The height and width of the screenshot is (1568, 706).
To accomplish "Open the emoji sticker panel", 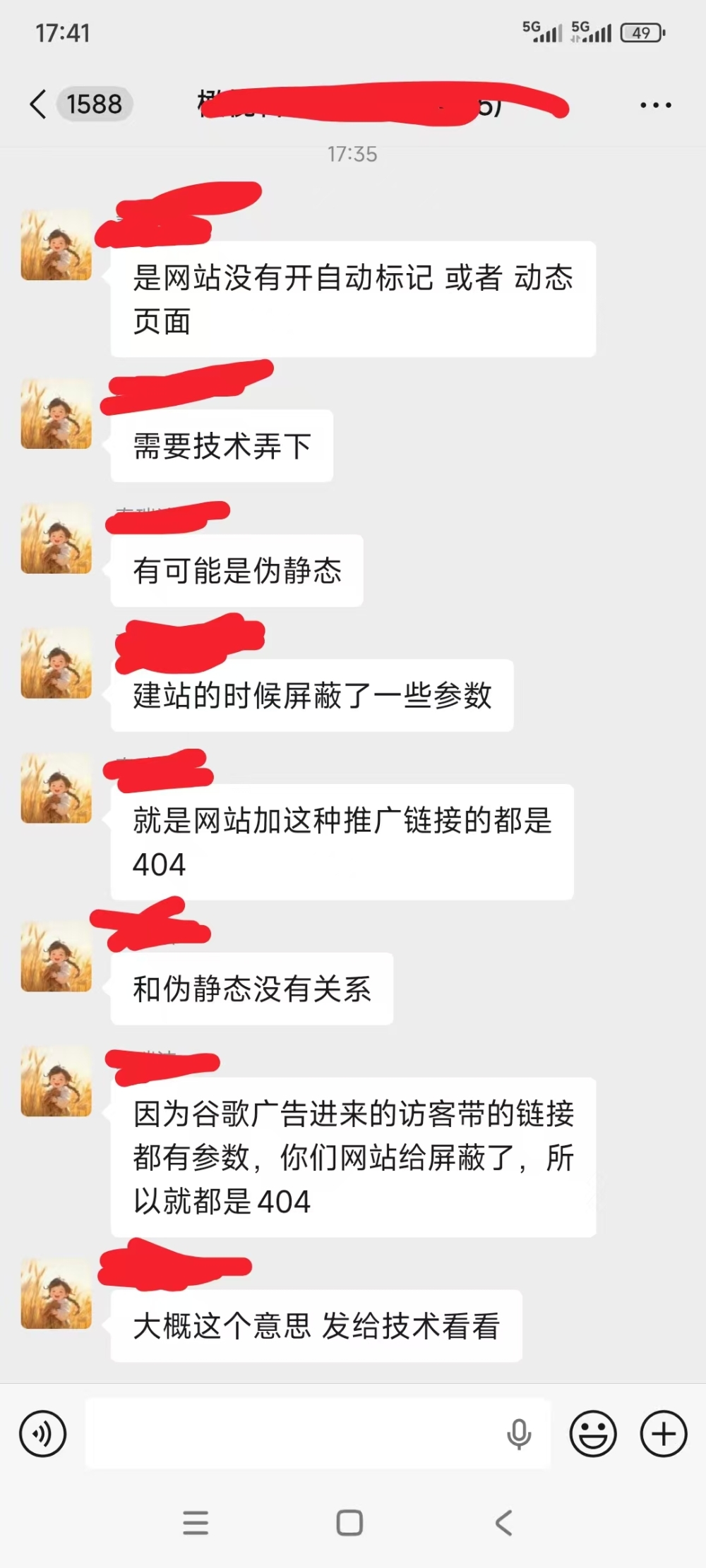I will point(593,1433).
